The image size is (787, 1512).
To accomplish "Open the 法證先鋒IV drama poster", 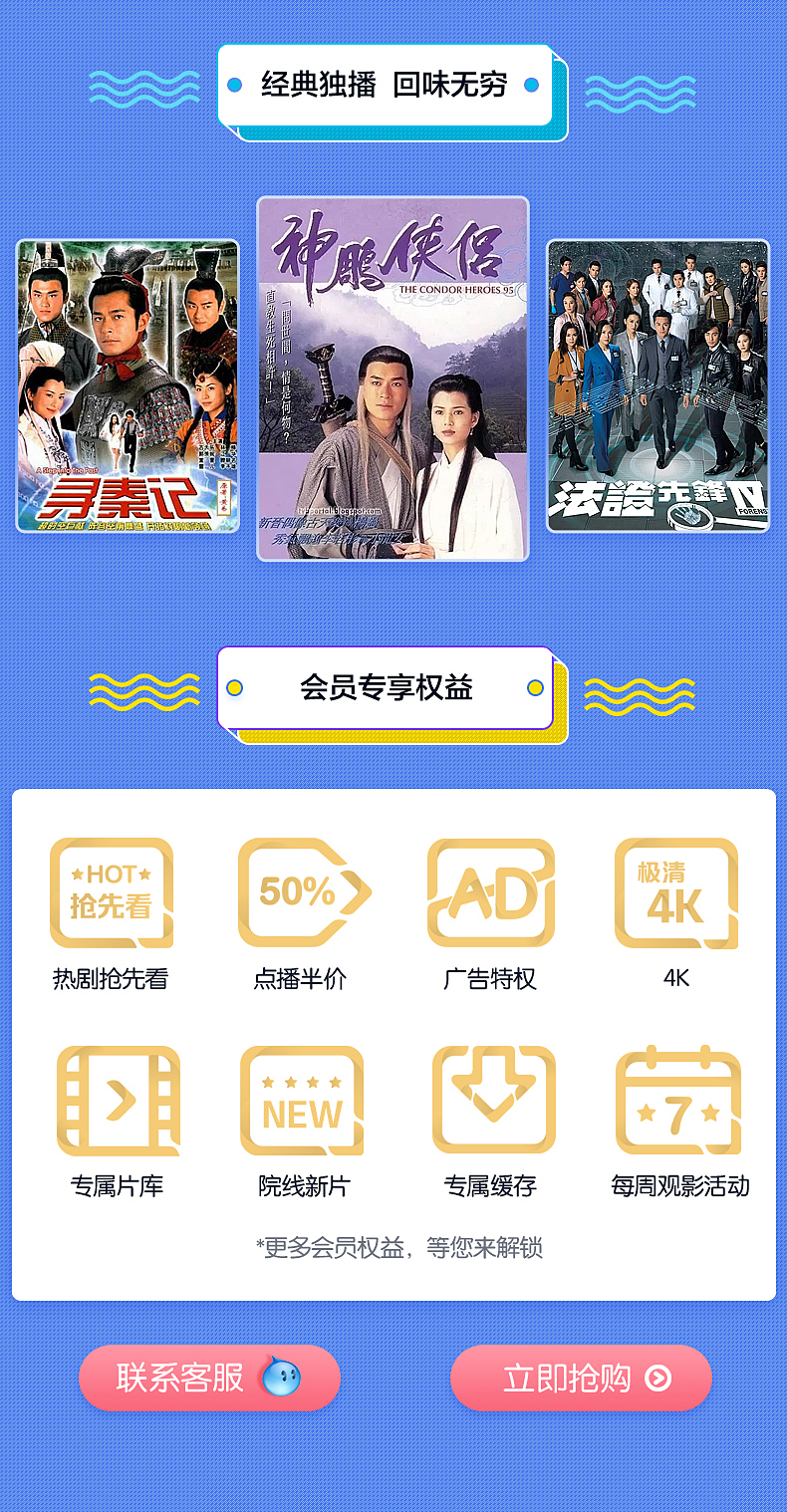I will (x=658, y=385).
